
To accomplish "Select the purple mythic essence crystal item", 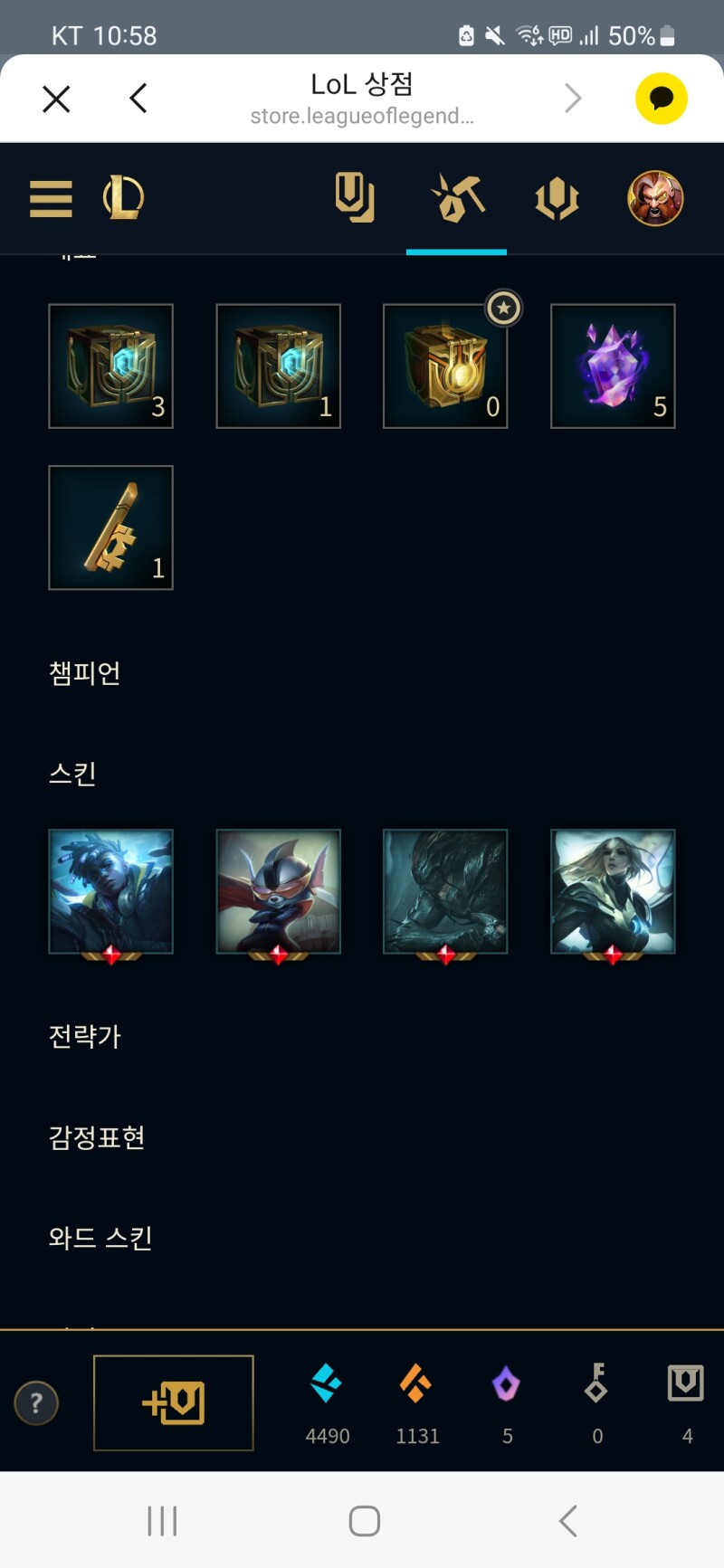I will coord(613,366).
